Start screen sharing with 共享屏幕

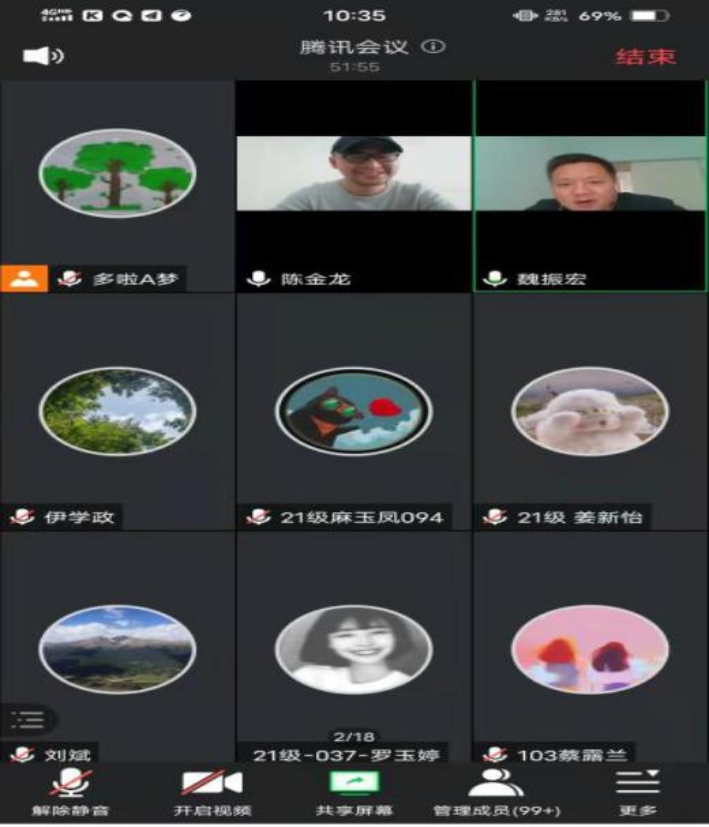click(354, 791)
